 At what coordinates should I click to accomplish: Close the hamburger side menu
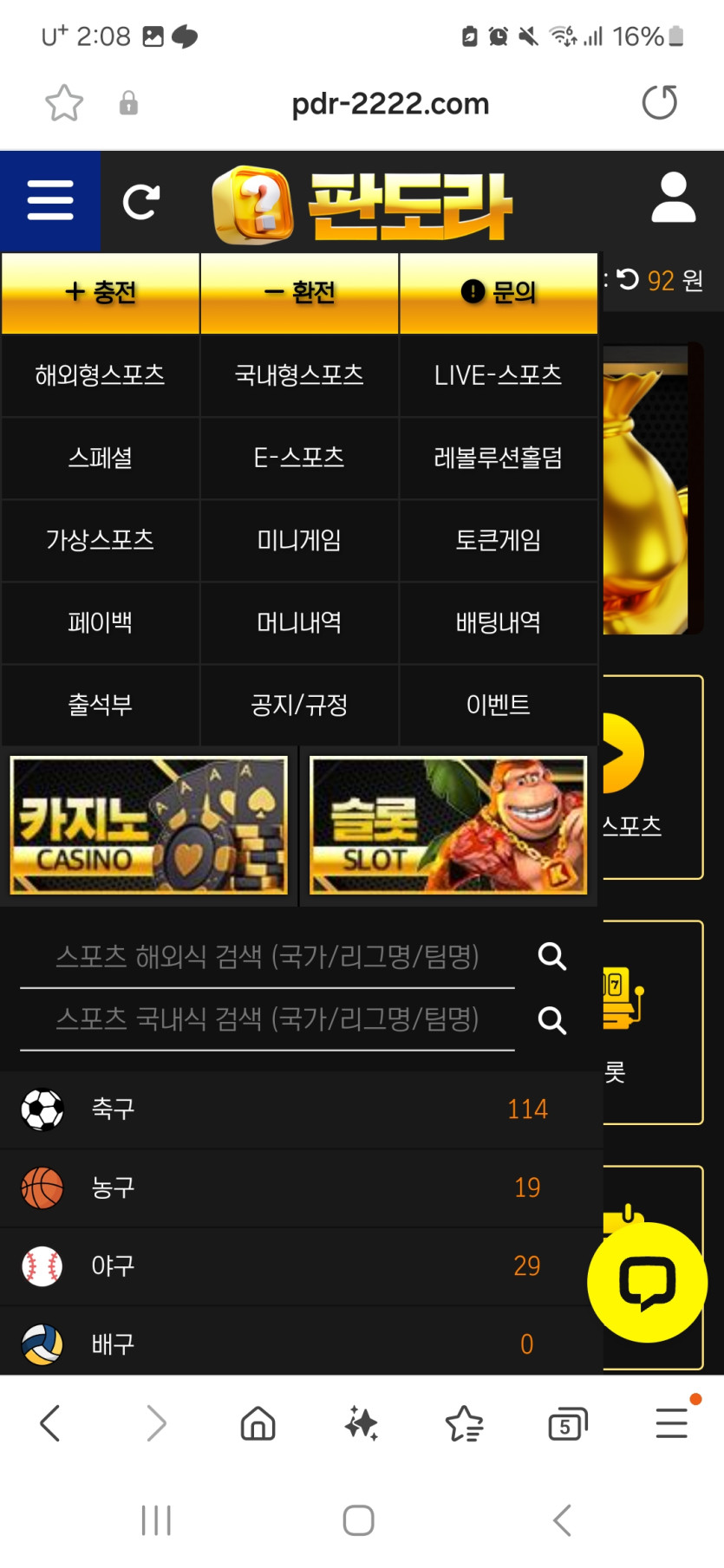[x=49, y=201]
